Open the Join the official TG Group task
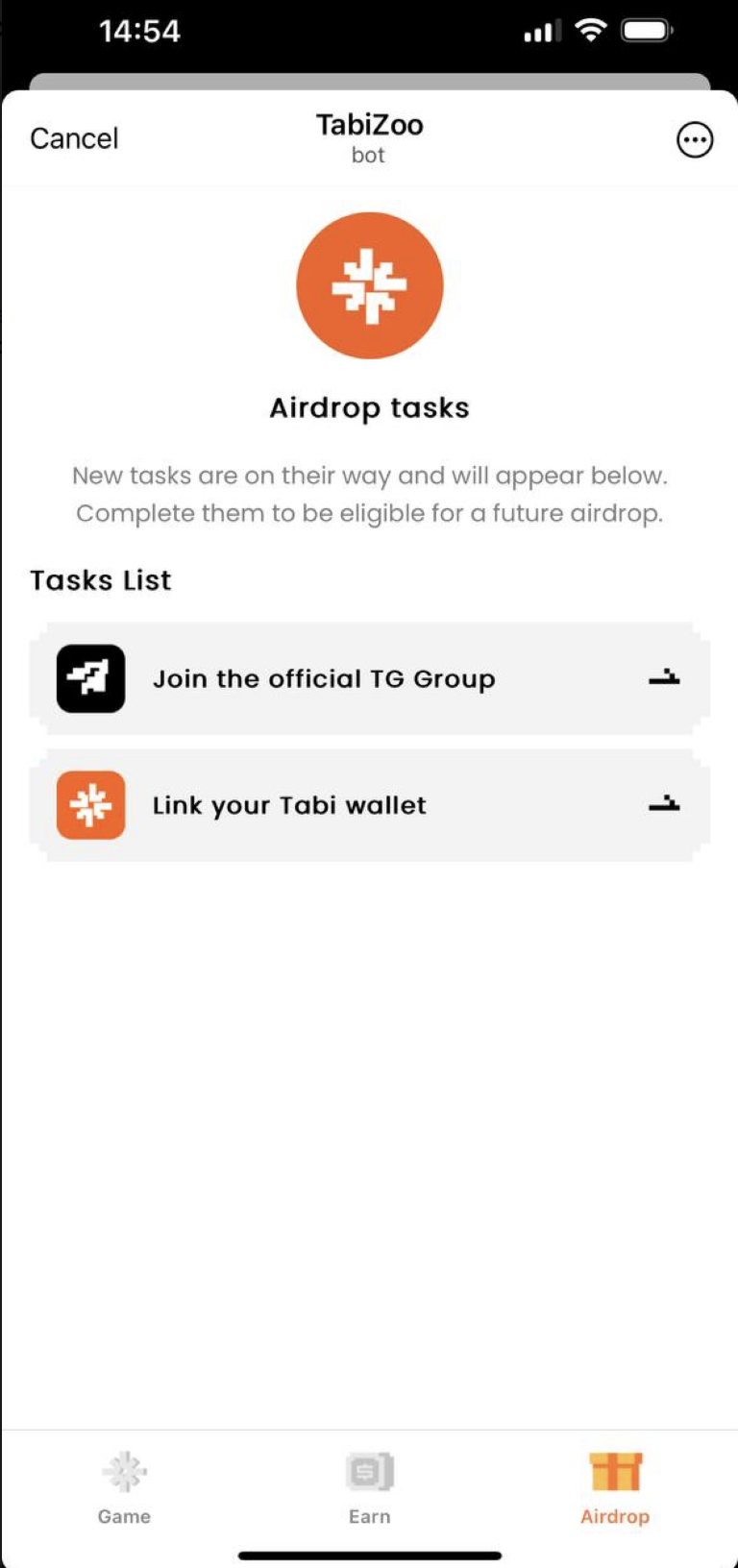The height and width of the screenshot is (1568, 738). (x=369, y=678)
